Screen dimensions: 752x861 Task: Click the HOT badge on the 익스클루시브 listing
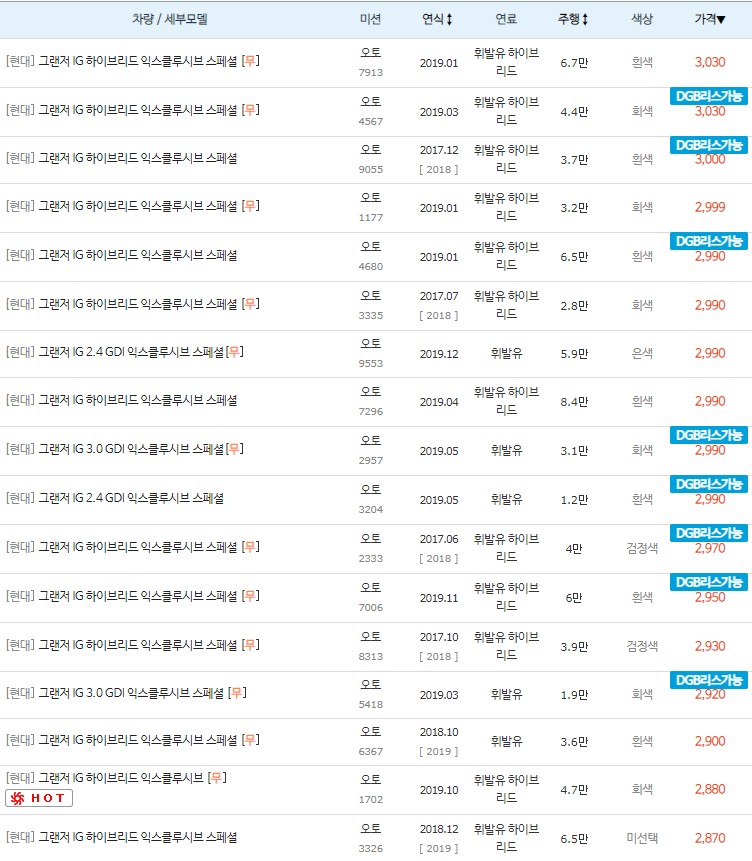(x=40, y=798)
